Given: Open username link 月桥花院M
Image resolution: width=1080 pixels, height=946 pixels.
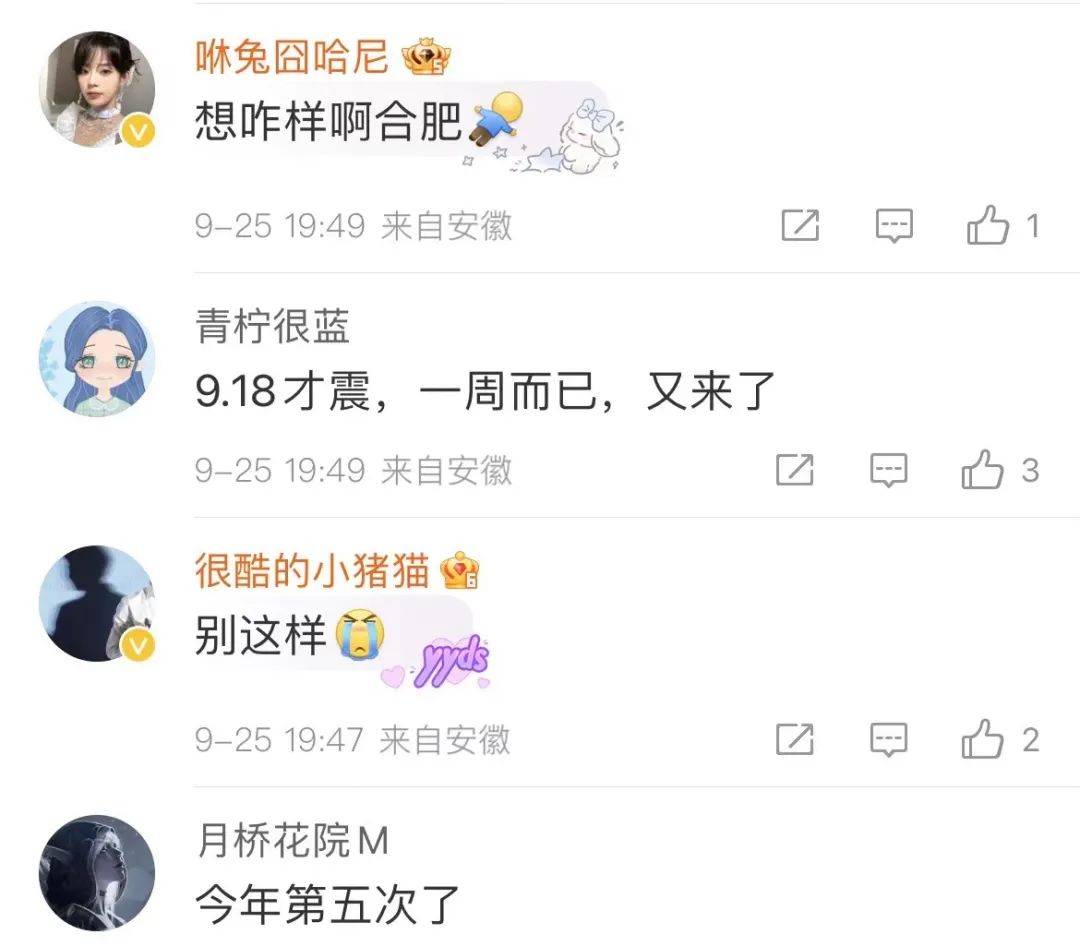Looking at the screenshot, I should tap(292, 843).
